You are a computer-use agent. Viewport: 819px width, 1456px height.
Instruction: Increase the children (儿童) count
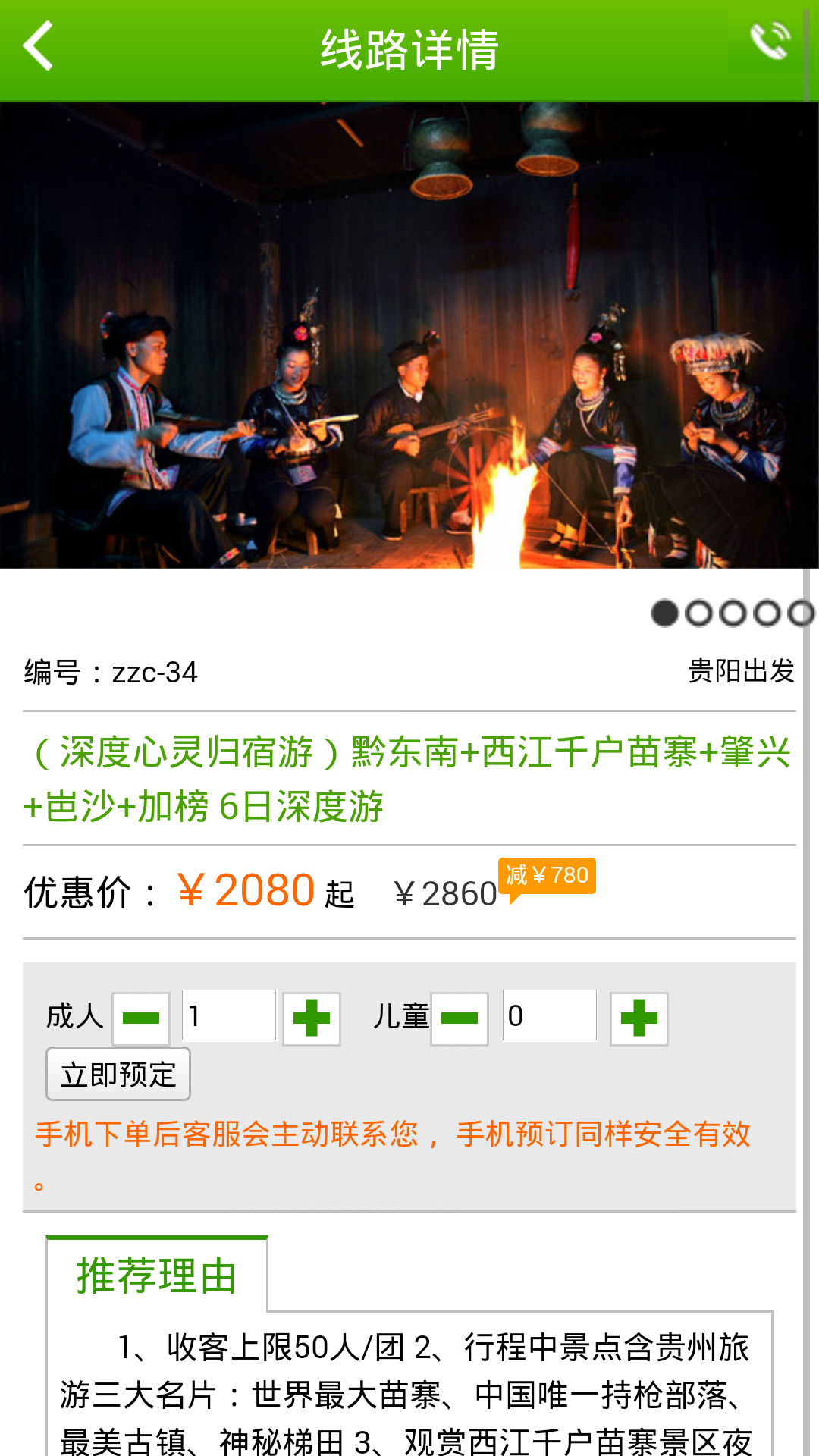tap(639, 1018)
